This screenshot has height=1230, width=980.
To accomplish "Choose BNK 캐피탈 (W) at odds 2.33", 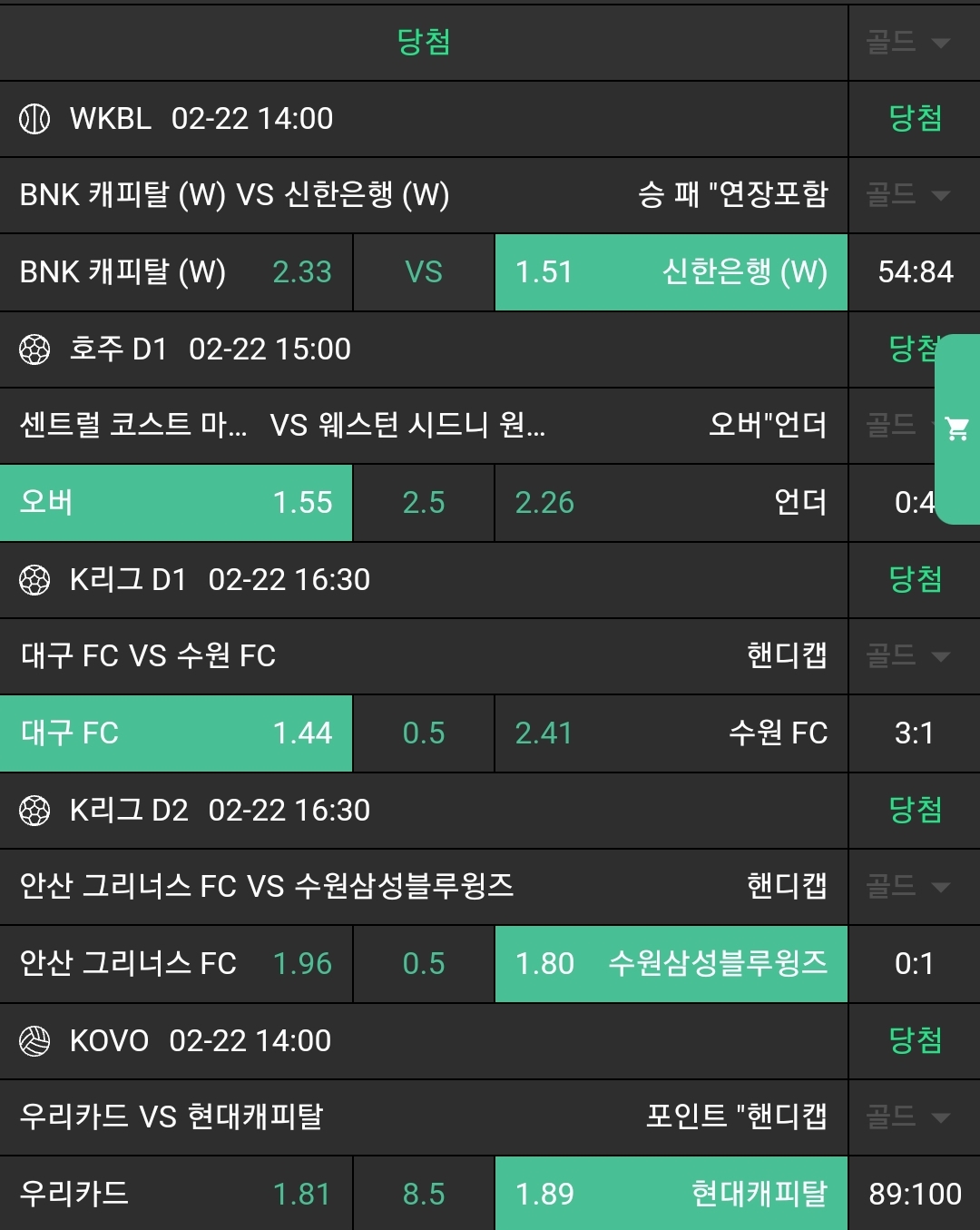I will [x=176, y=272].
